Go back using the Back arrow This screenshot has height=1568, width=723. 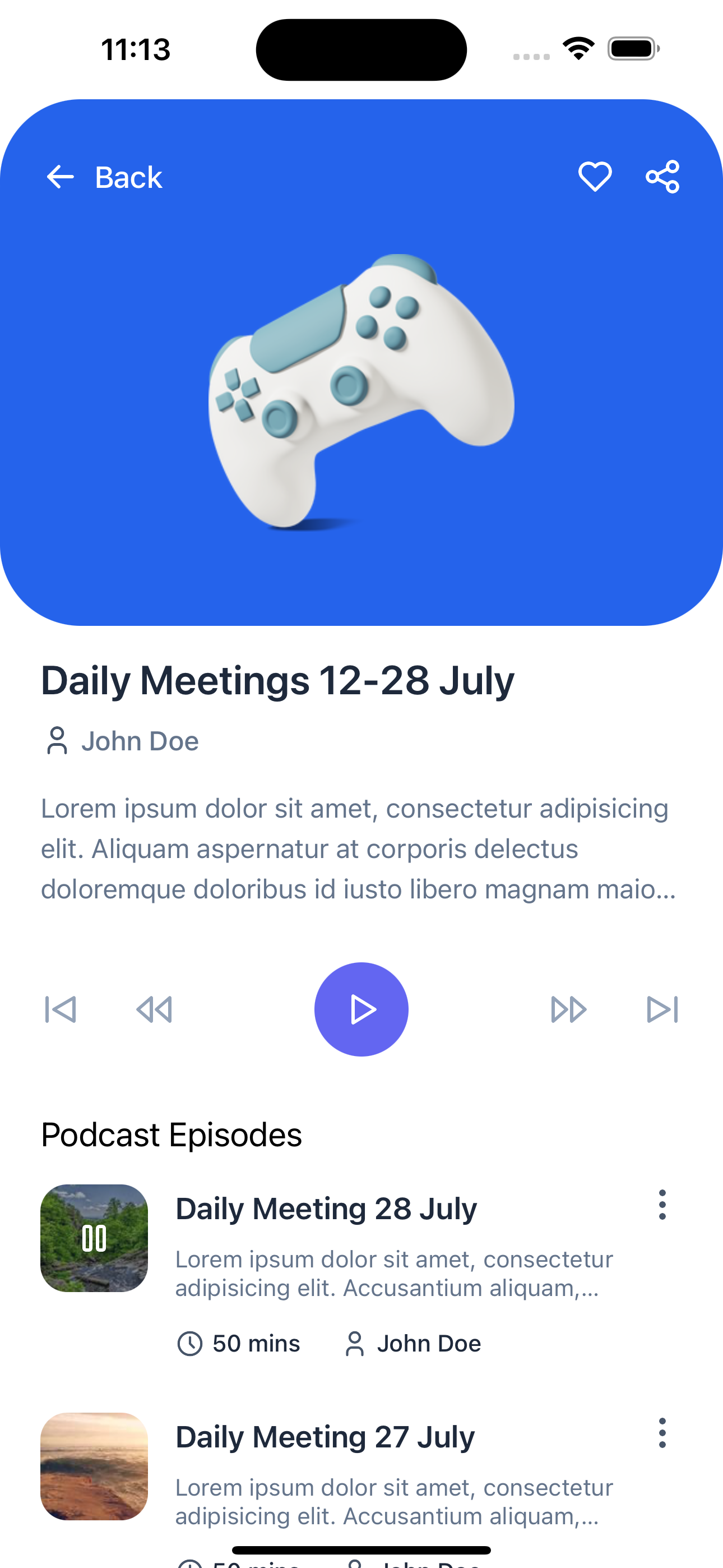[x=61, y=177]
